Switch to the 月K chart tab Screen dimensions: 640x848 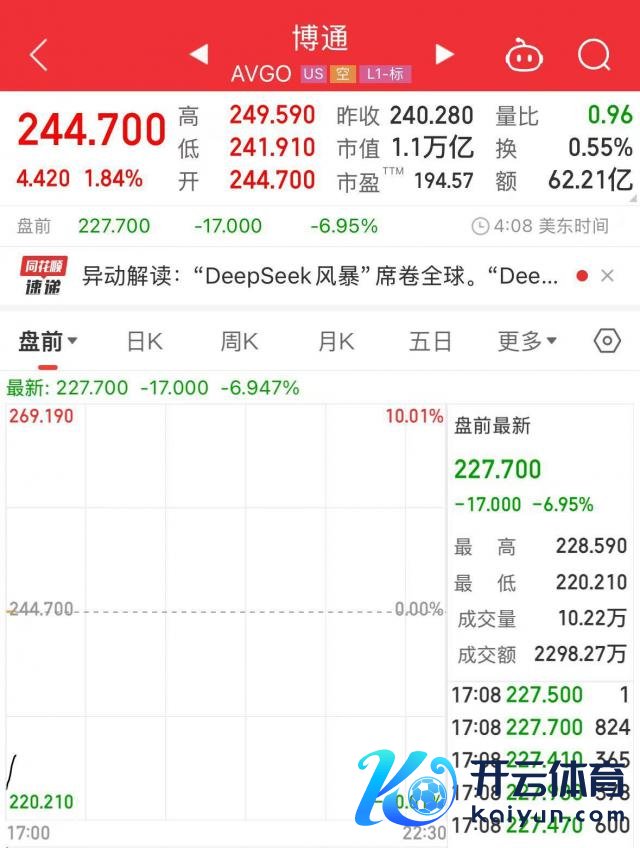pyautogui.click(x=335, y=342)
